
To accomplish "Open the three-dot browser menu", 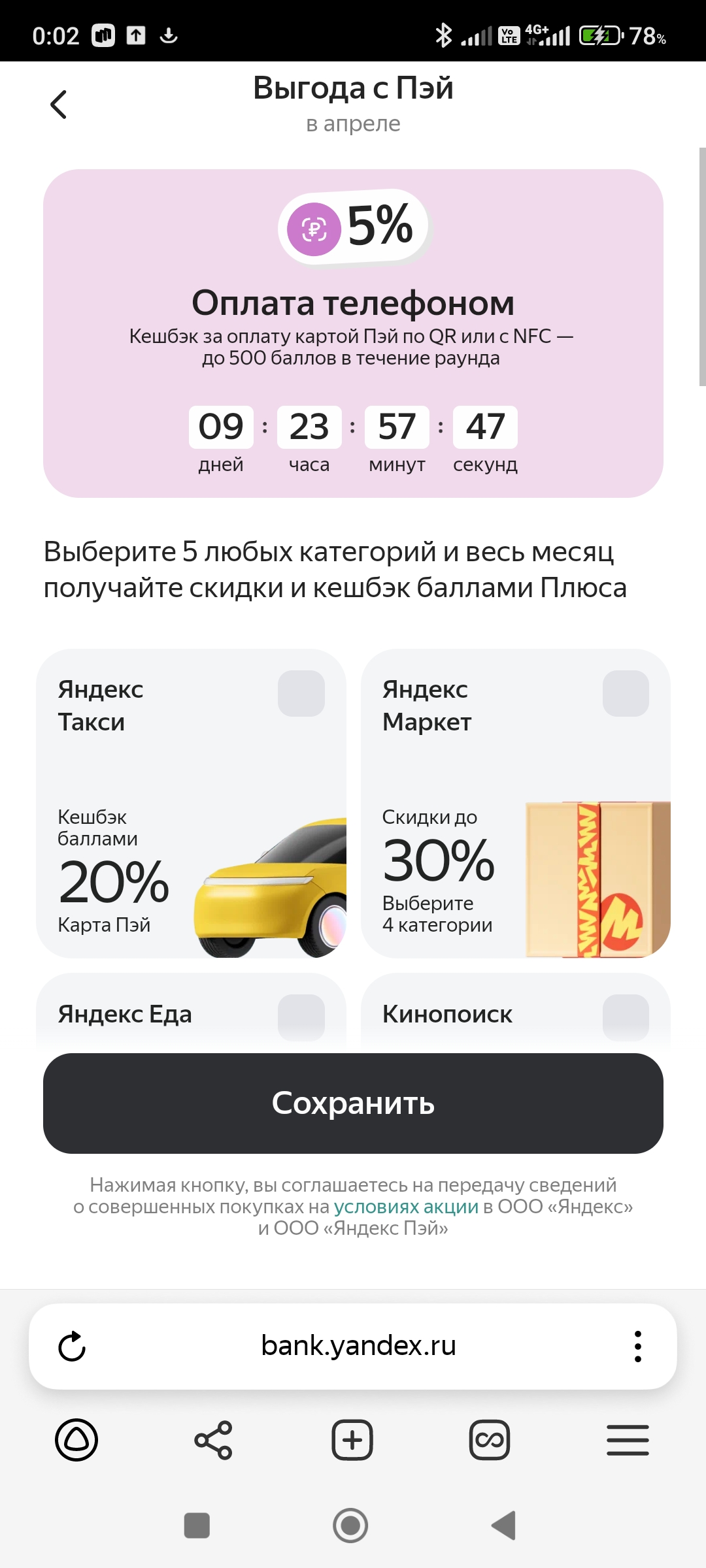I will pyautogui.click(x=638, y=1347).
